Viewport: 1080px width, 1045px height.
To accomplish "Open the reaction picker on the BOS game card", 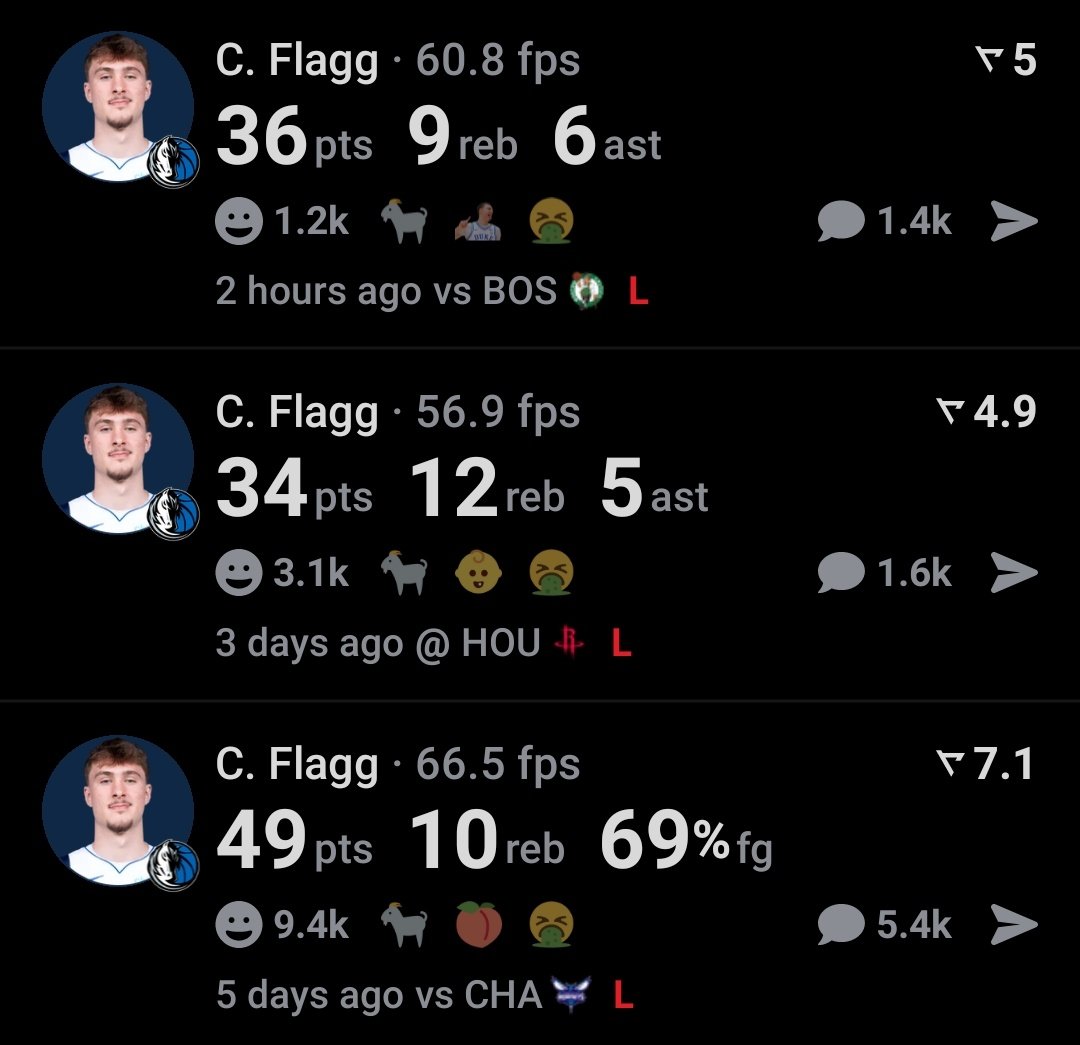I will (x=239, y=222).
